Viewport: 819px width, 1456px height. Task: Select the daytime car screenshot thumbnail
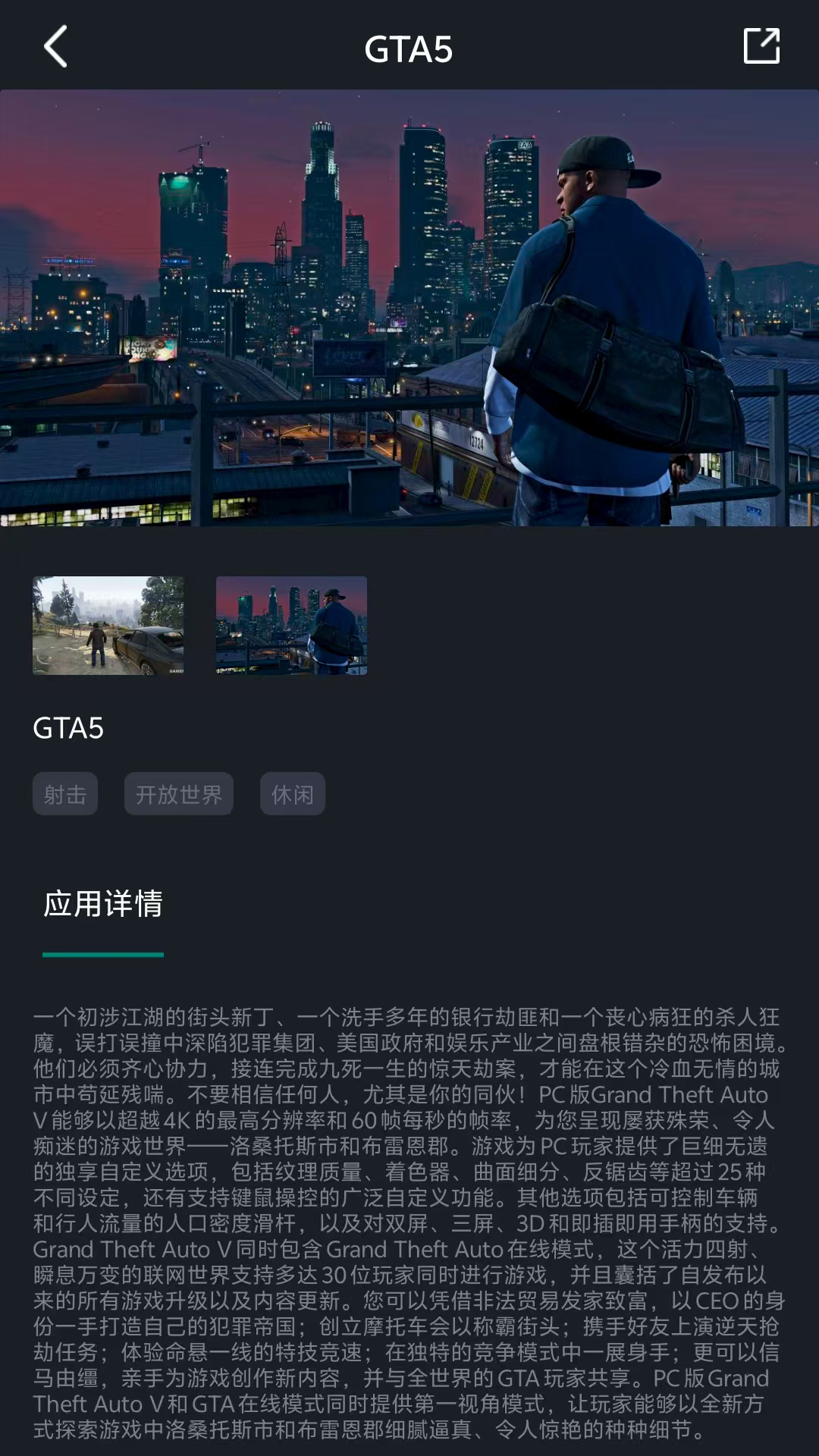[x=108, y=626]
